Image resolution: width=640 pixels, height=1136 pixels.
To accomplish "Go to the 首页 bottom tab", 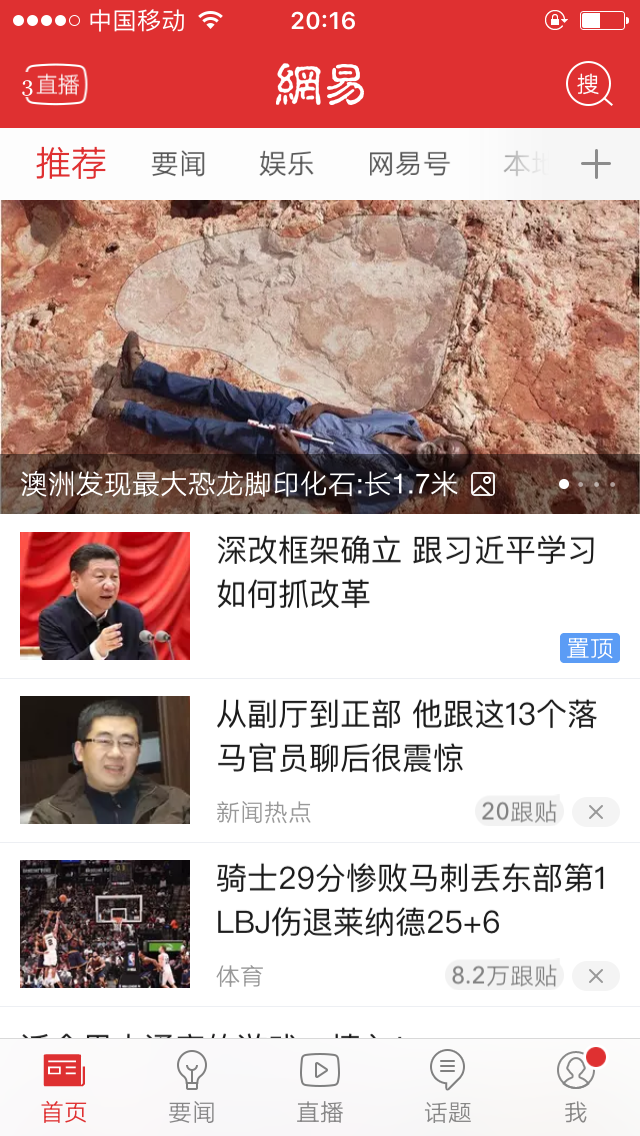I will coord(64,1088).
